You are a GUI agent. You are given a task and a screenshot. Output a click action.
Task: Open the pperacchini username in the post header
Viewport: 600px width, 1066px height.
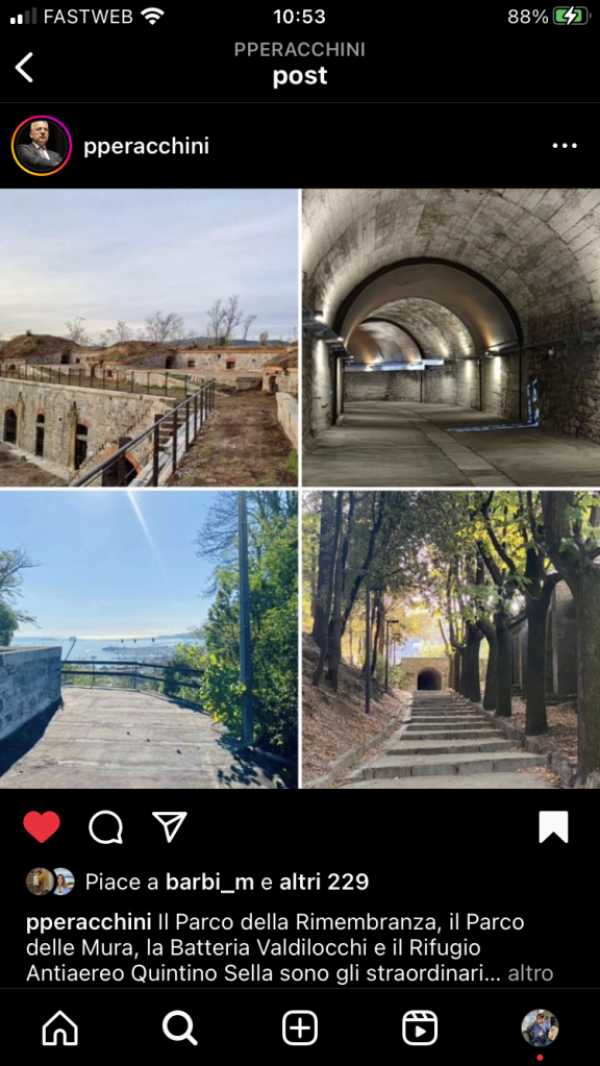pyautogui.click(x=146, y=146)
